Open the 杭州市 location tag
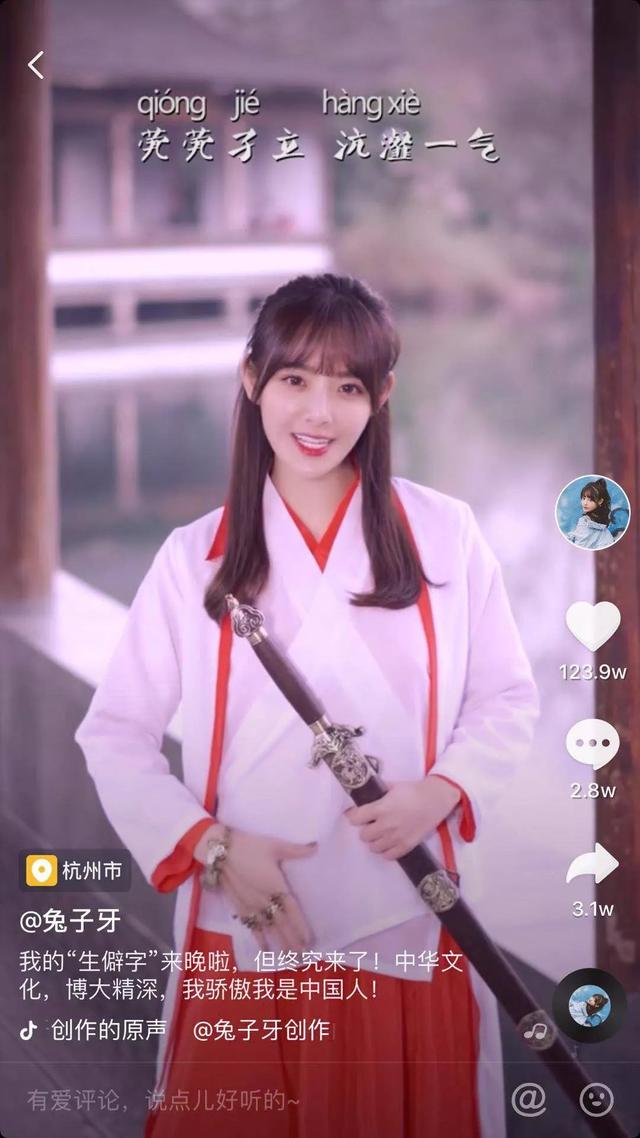The width and height of the screenshot is (640, 1138). tap(75, 870)
